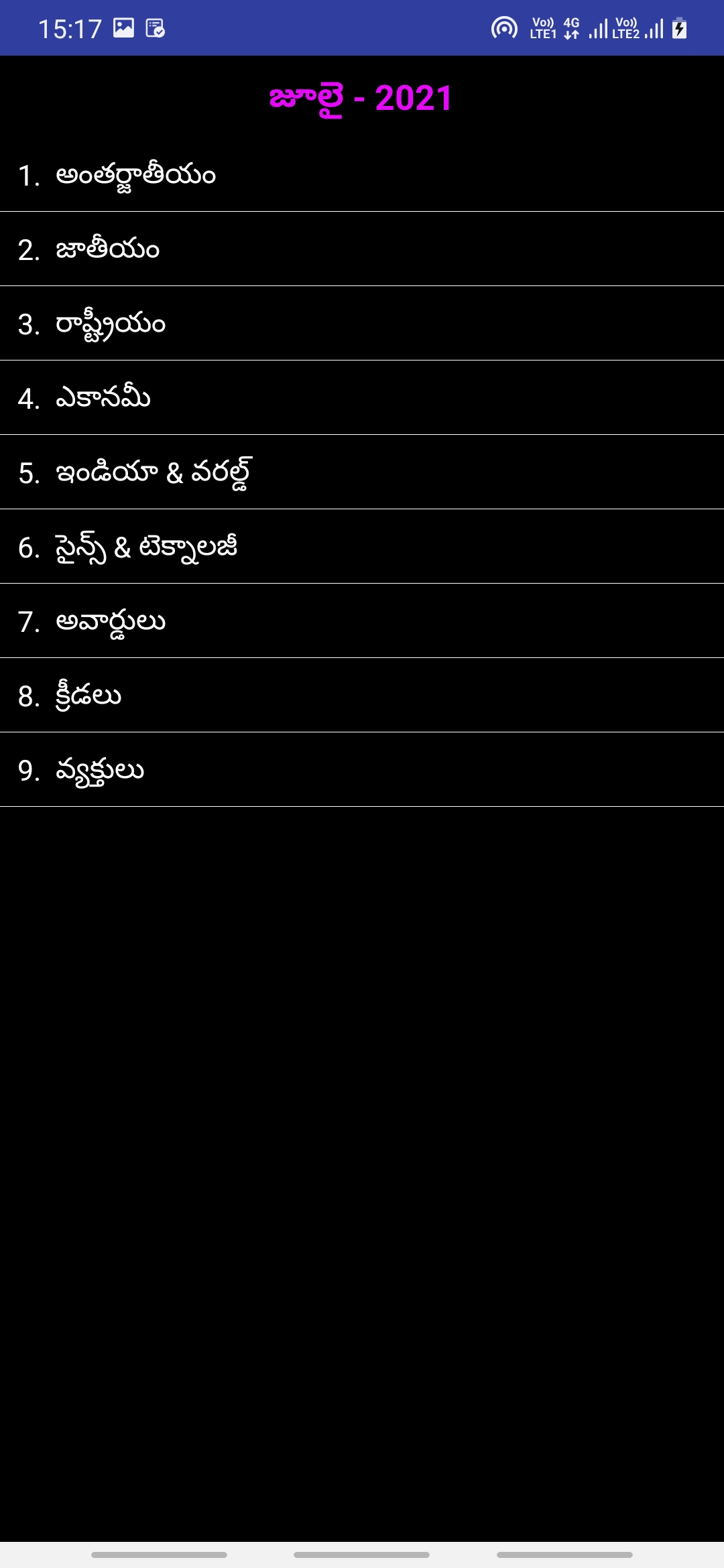The height and width of the screenshot is (1568, 724).
Task: Open the అంతర్జాతీయం category
Action: 136,176
